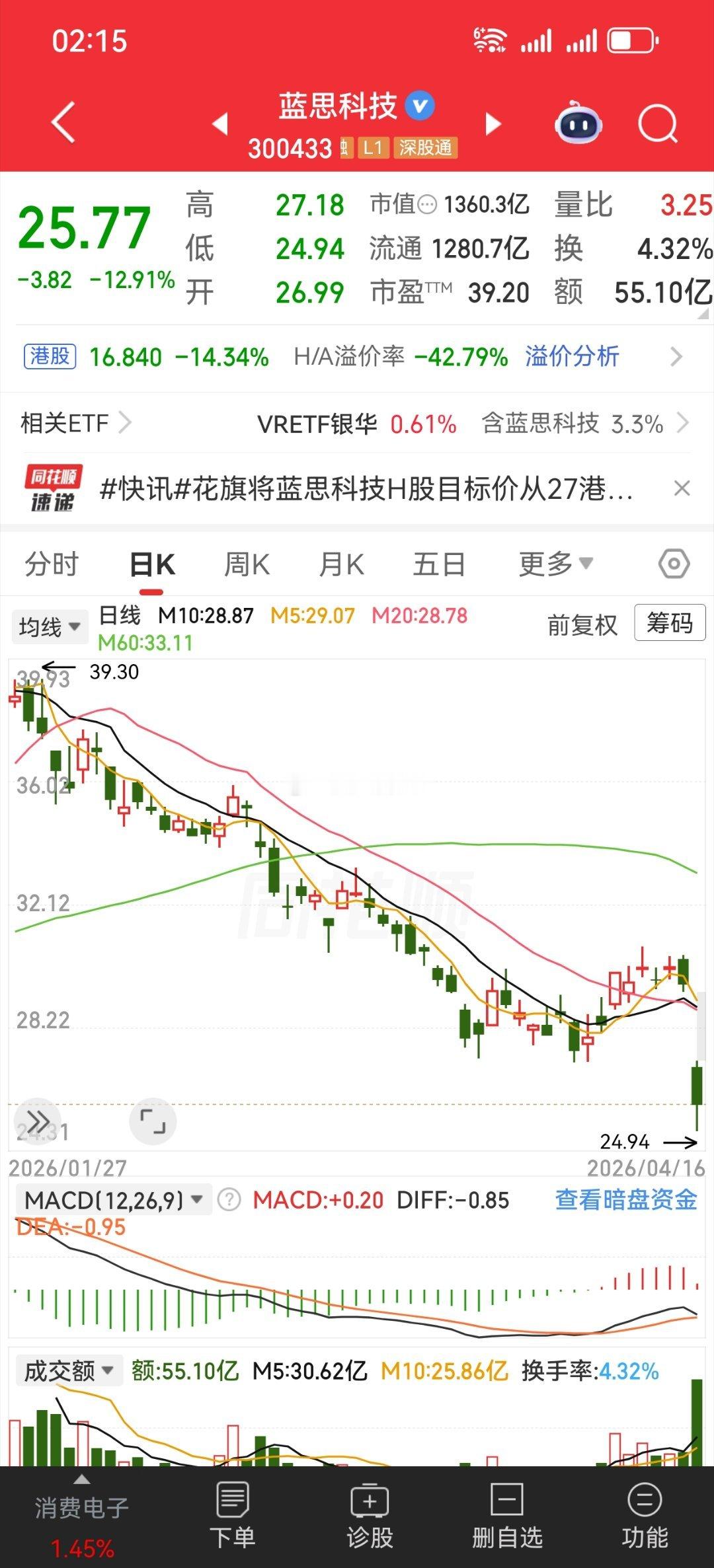Open the AI robot assistant

[x=578, y=122]
